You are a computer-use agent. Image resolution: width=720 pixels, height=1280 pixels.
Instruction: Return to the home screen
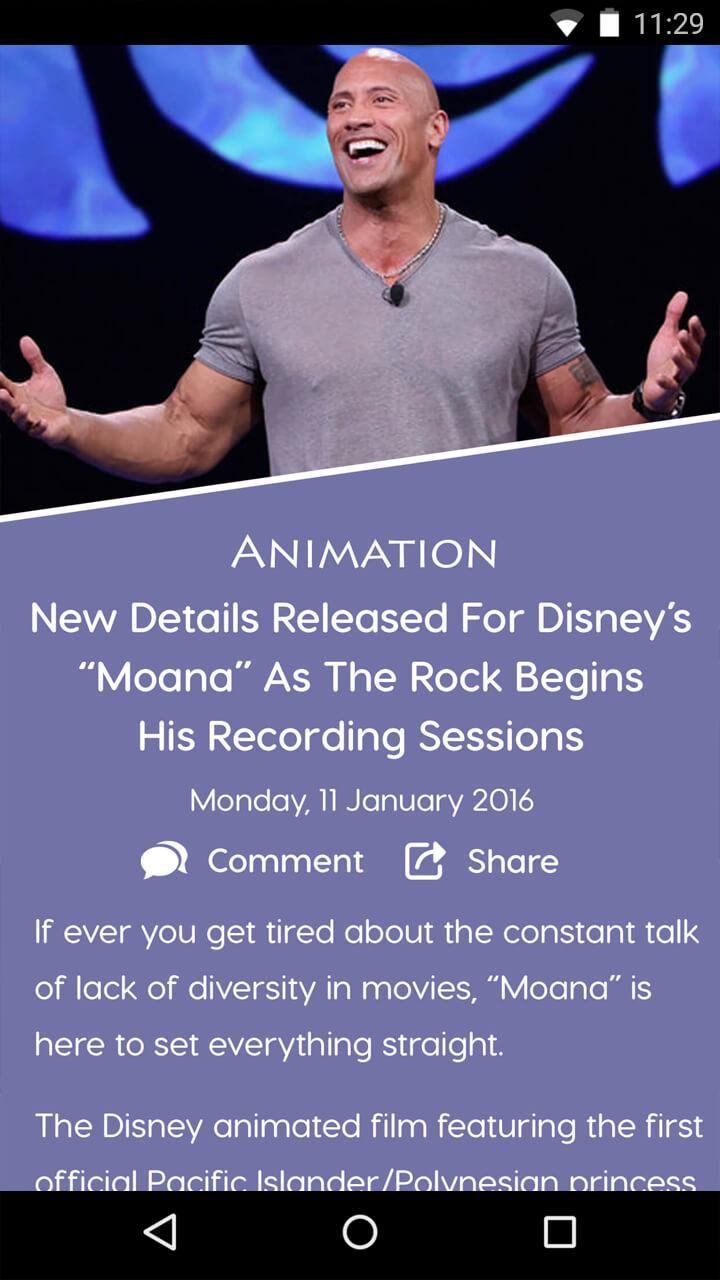[x=360, y=1232]
